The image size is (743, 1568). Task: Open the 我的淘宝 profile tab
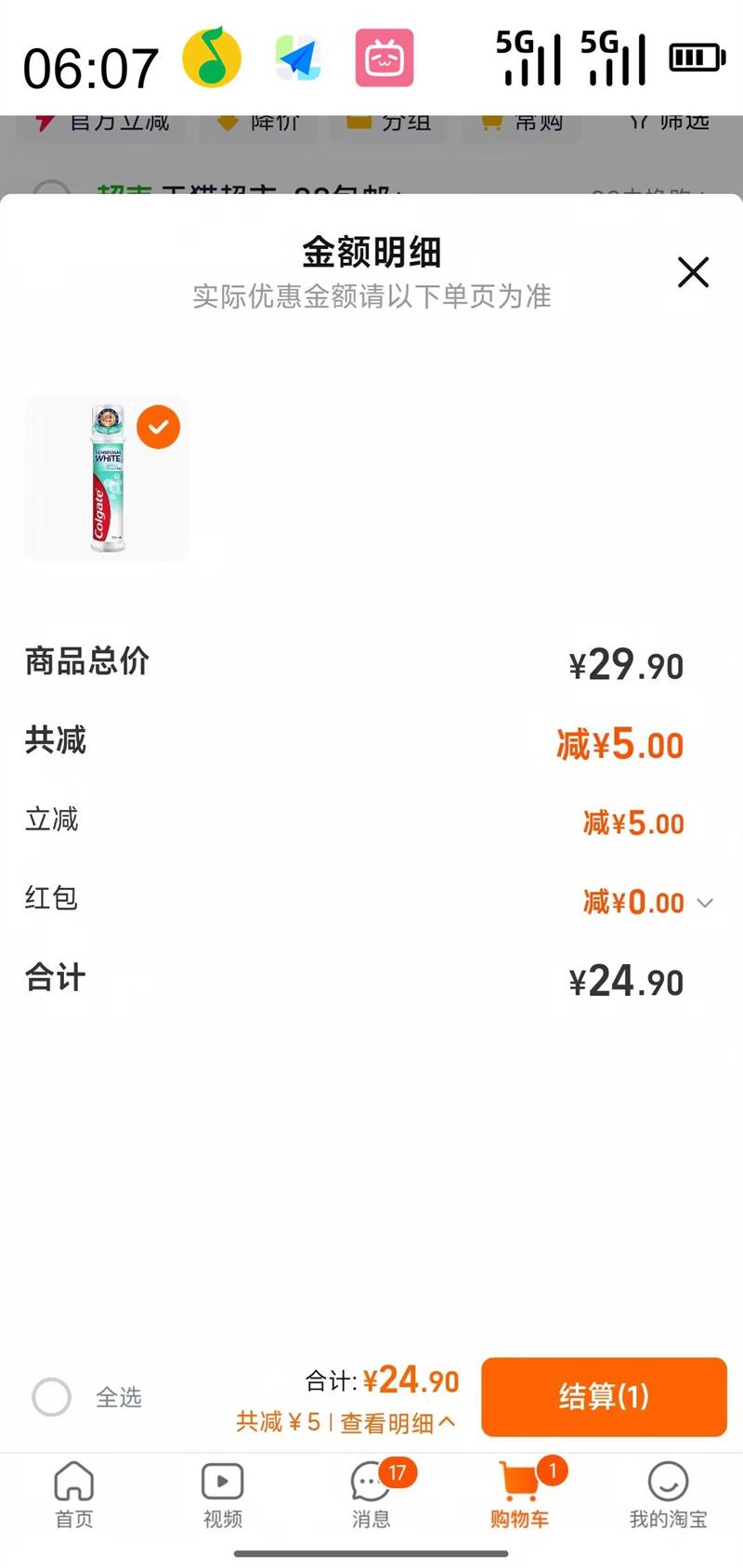pos(668,1493)
